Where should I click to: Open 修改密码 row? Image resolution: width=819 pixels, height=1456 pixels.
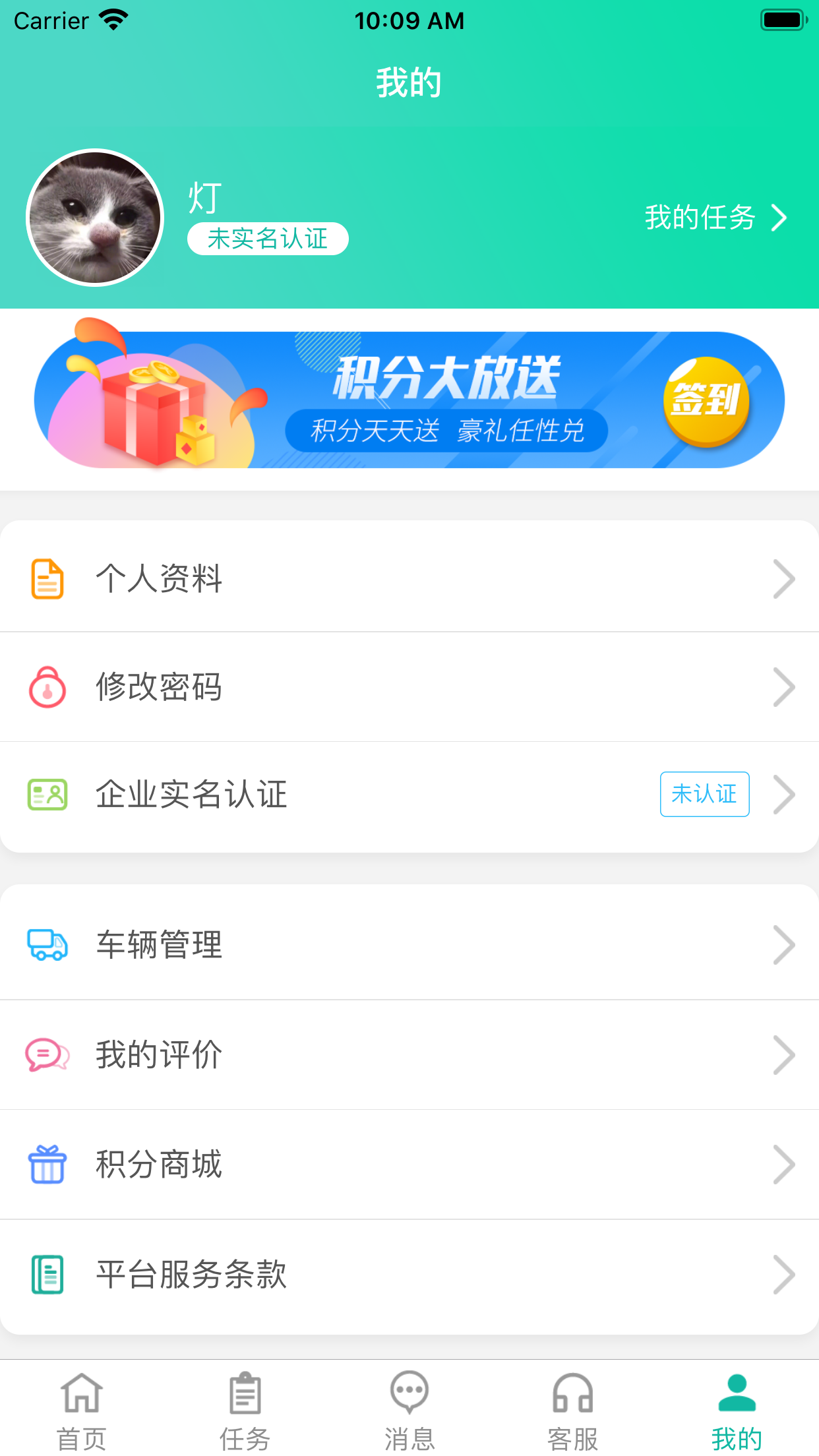(409, 687)
